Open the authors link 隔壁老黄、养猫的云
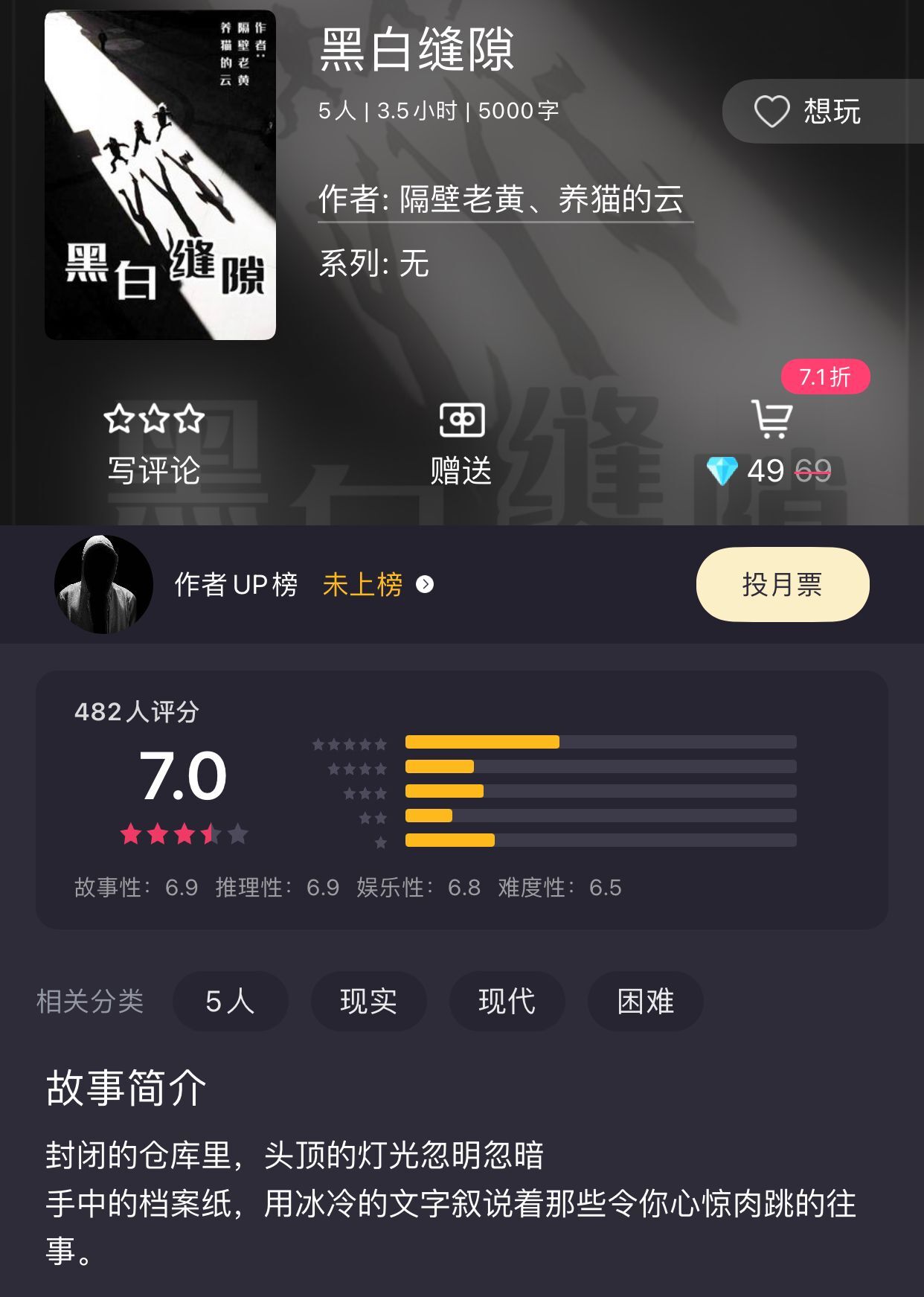This screenshot has height=1297, width=924. pyautogui.click(x=504, y=199)
